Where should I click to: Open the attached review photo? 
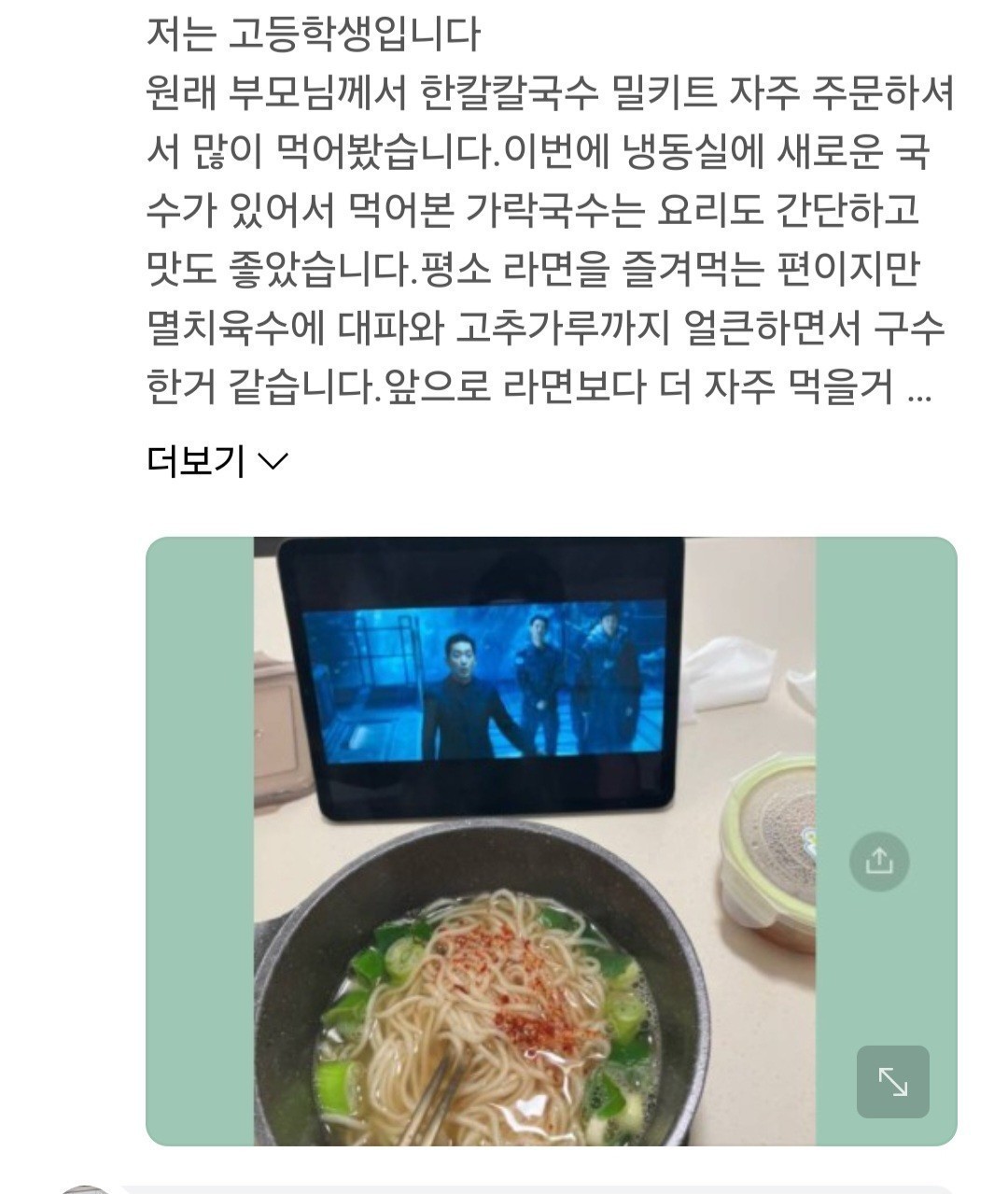click(x=534, y=840)
